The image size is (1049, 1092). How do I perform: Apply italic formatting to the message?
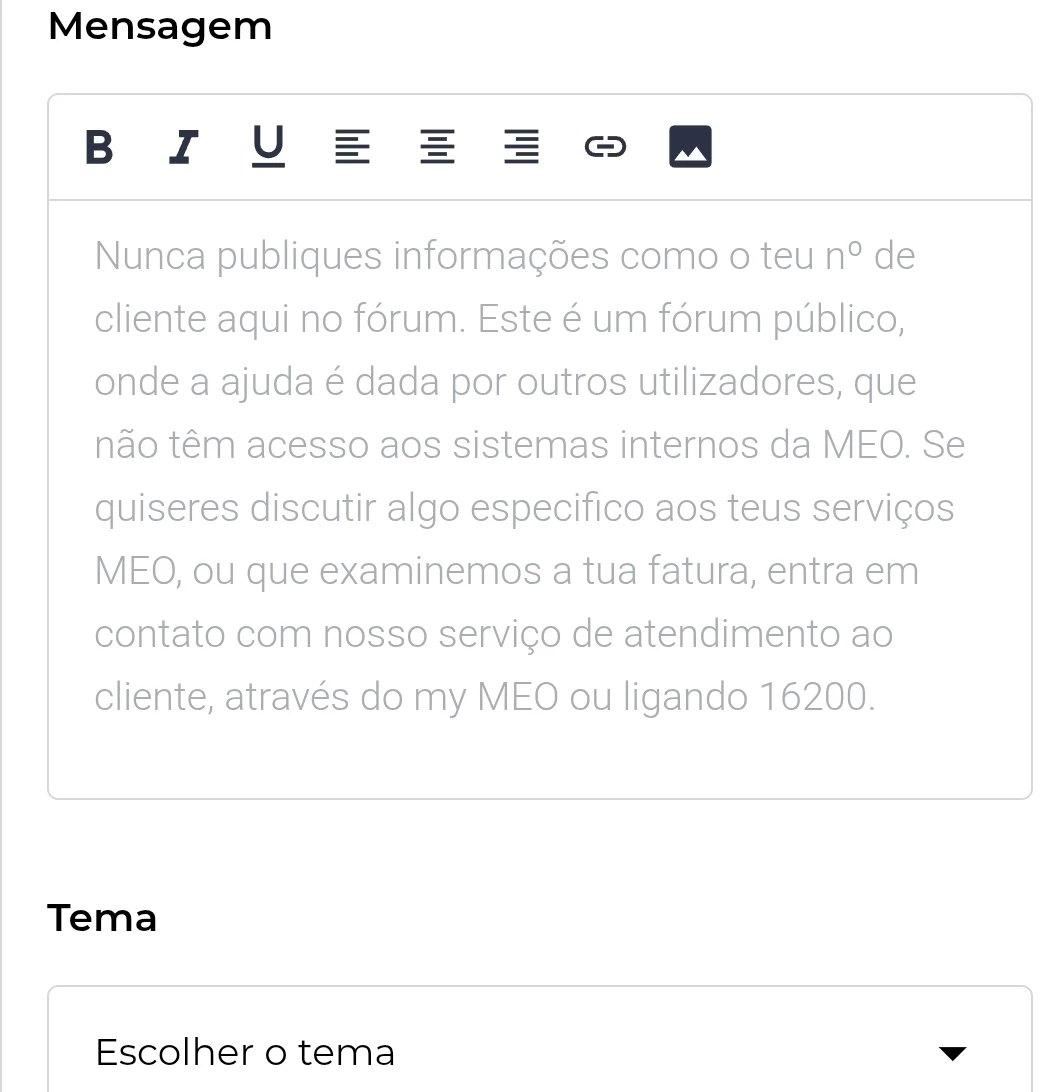(182, 147)
